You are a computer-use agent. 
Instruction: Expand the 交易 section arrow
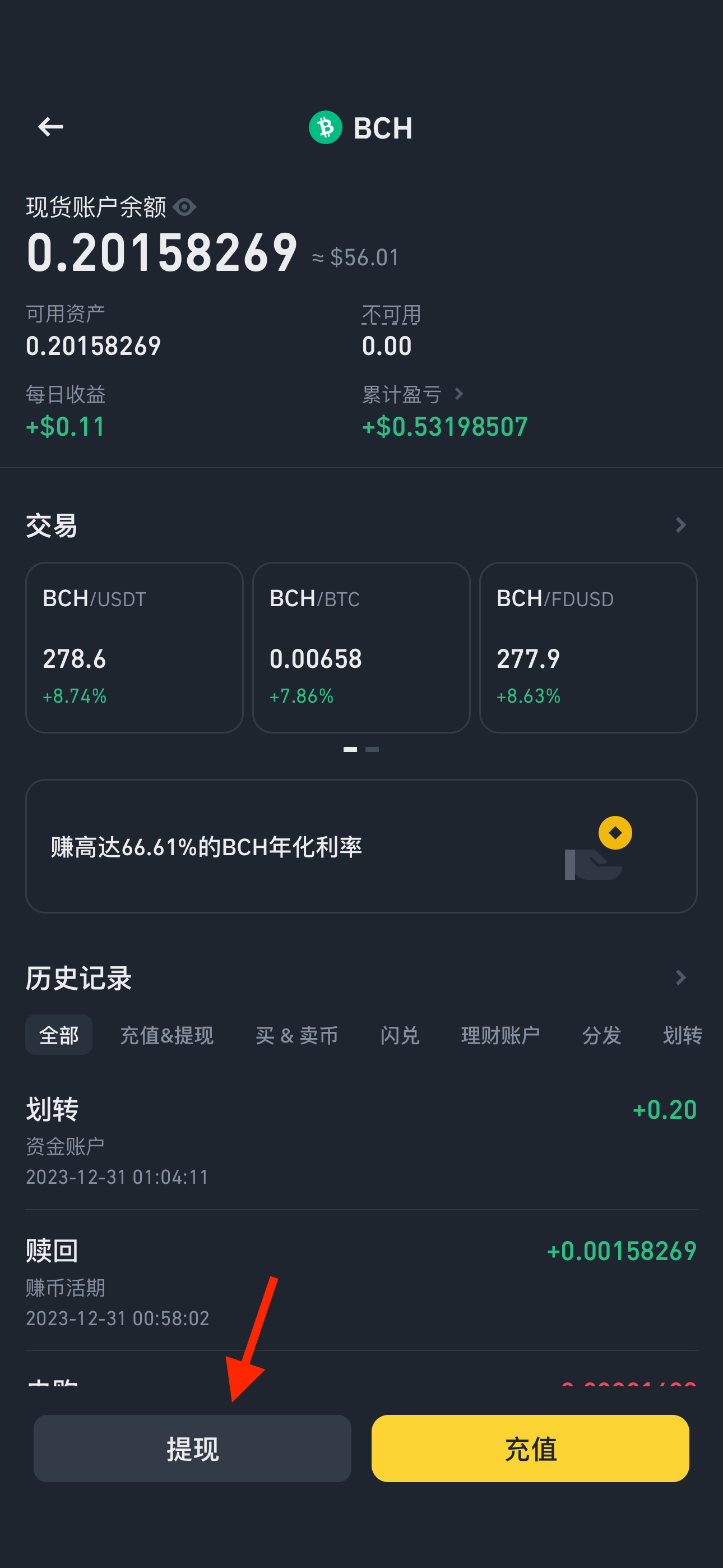pos(680,525)
